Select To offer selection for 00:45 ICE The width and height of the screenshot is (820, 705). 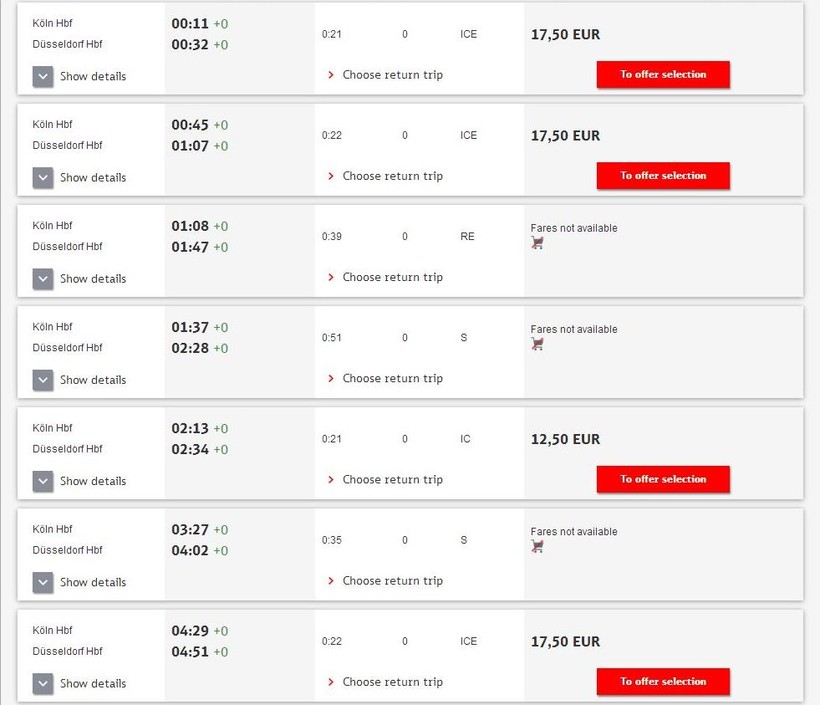663,176
